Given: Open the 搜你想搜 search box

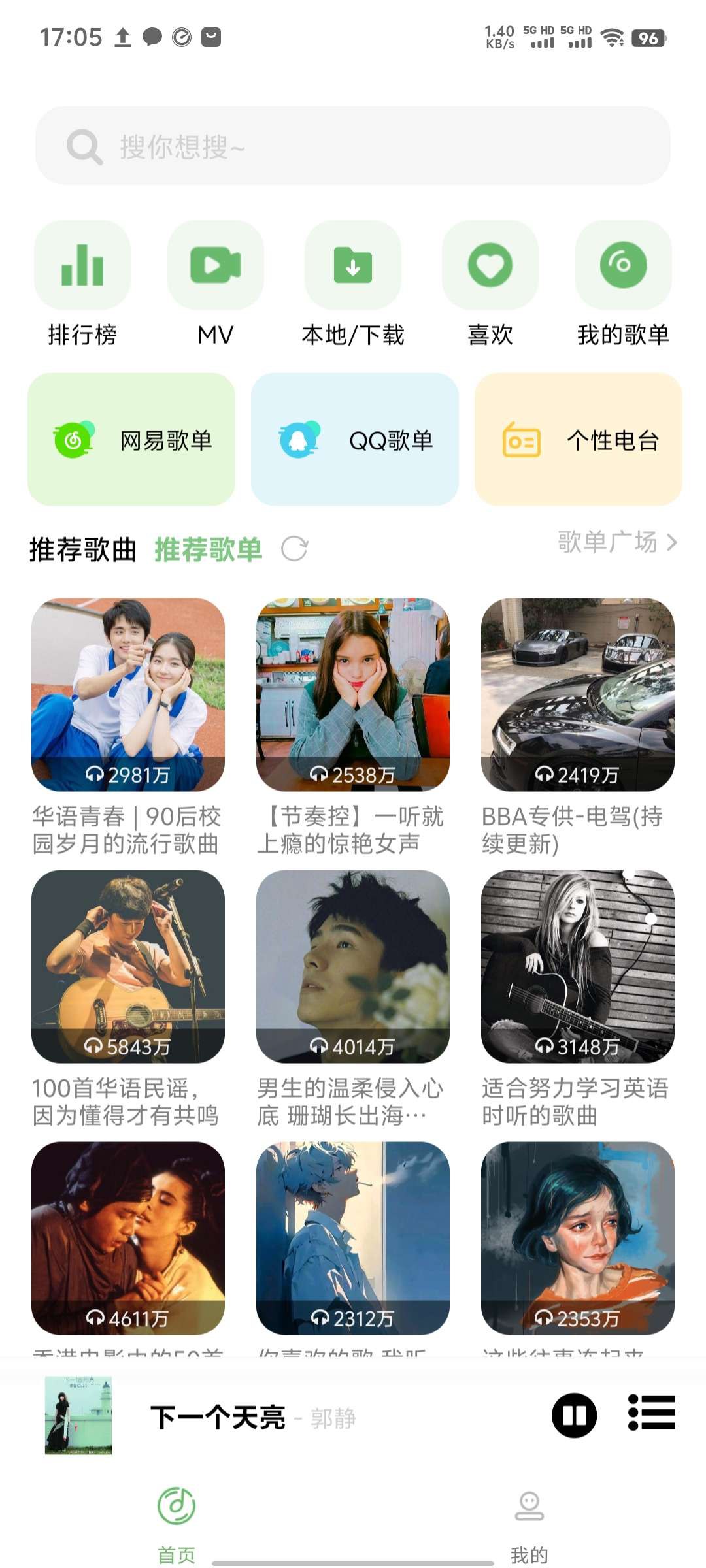Looking at the screenshot, I should click(x=353, y=146).
